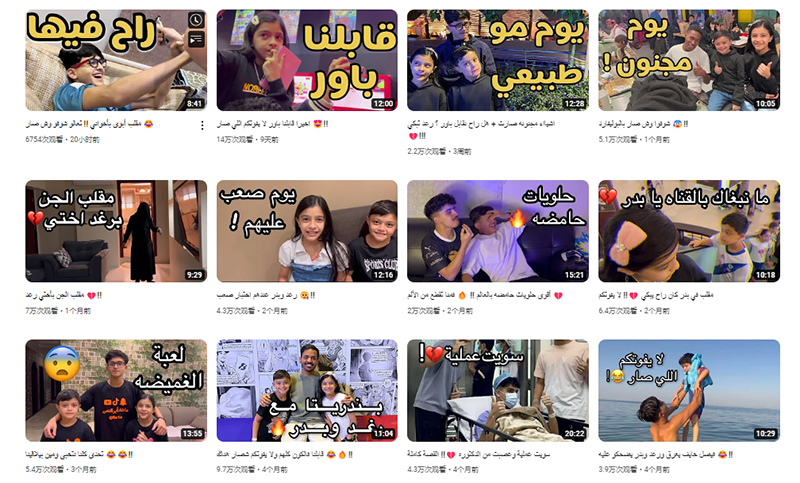Add راح فيها video to Watch Later

[195, 20]
